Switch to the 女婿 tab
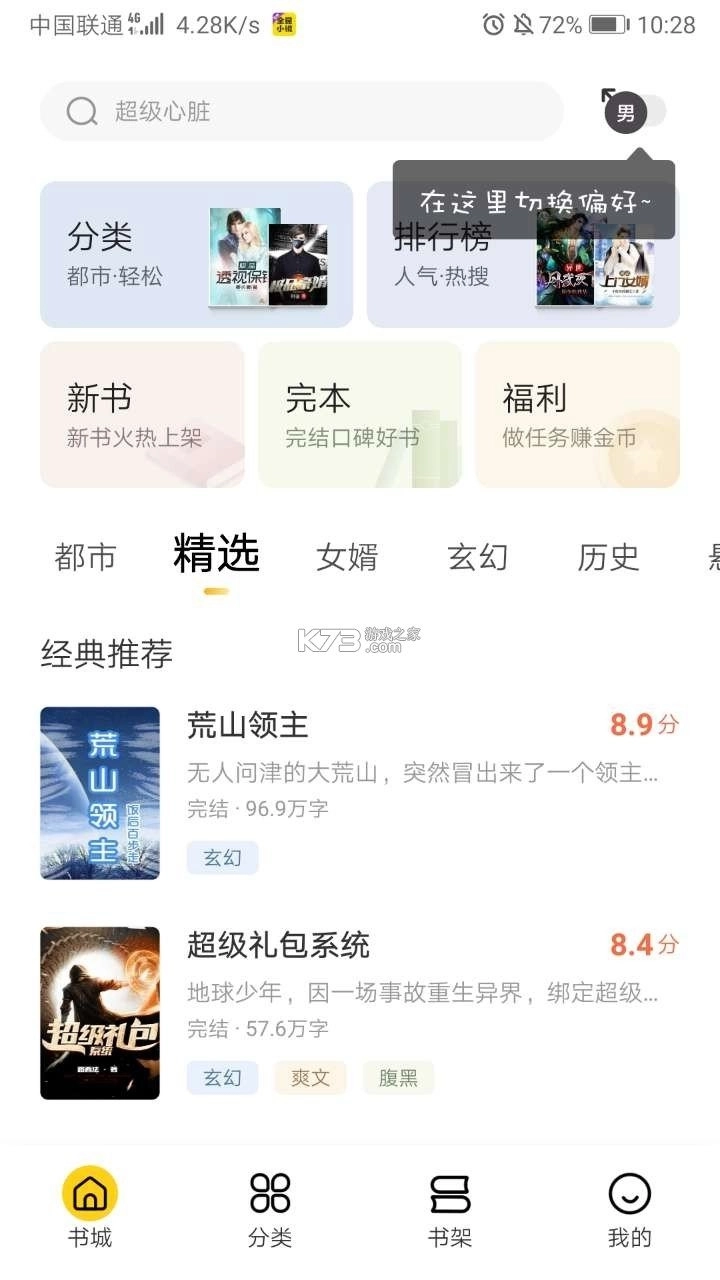The height and width of the screenshot is (1280, 720). (x=345, y=557)
